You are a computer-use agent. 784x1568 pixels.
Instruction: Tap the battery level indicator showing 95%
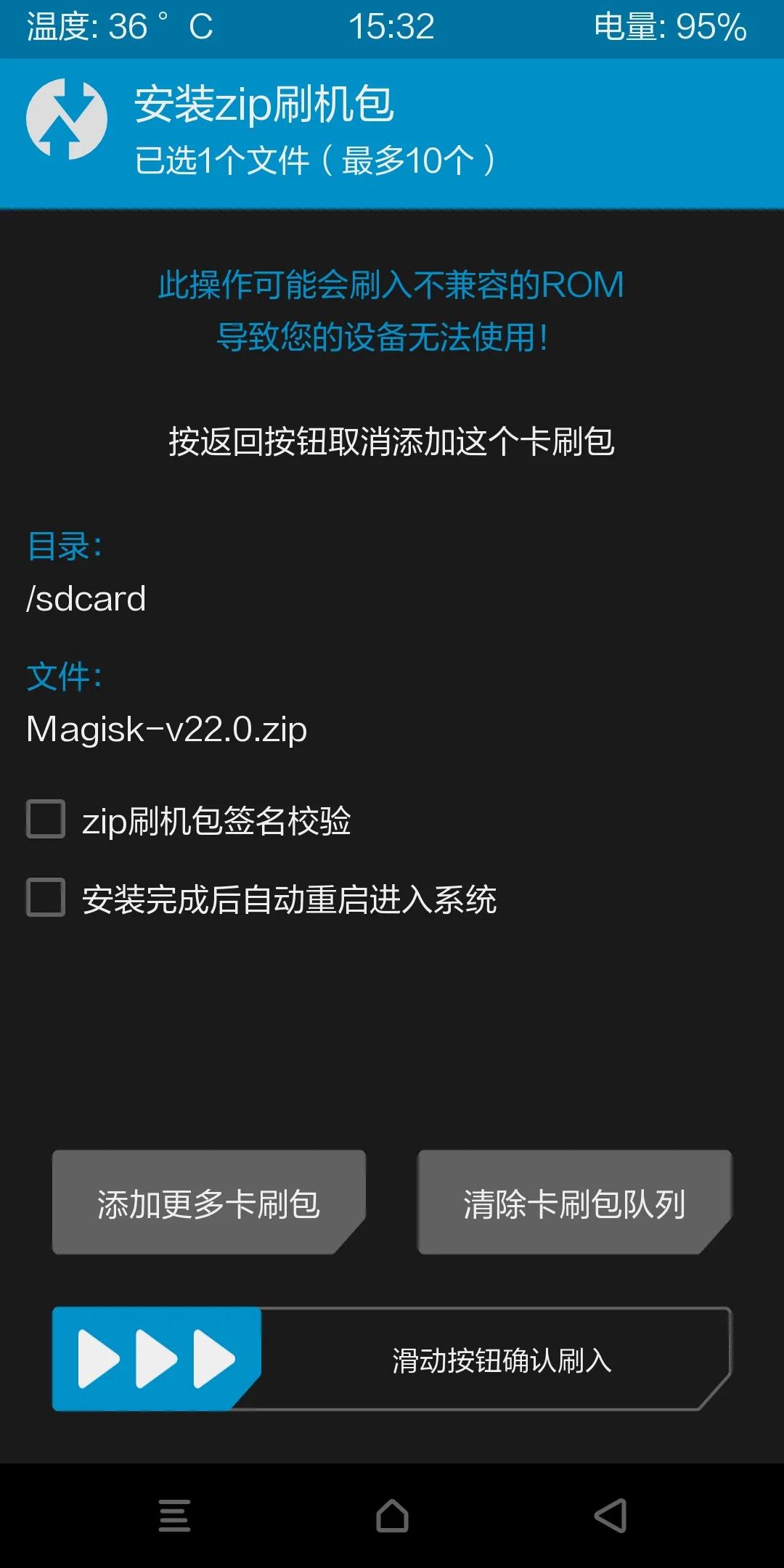[668, 29]
